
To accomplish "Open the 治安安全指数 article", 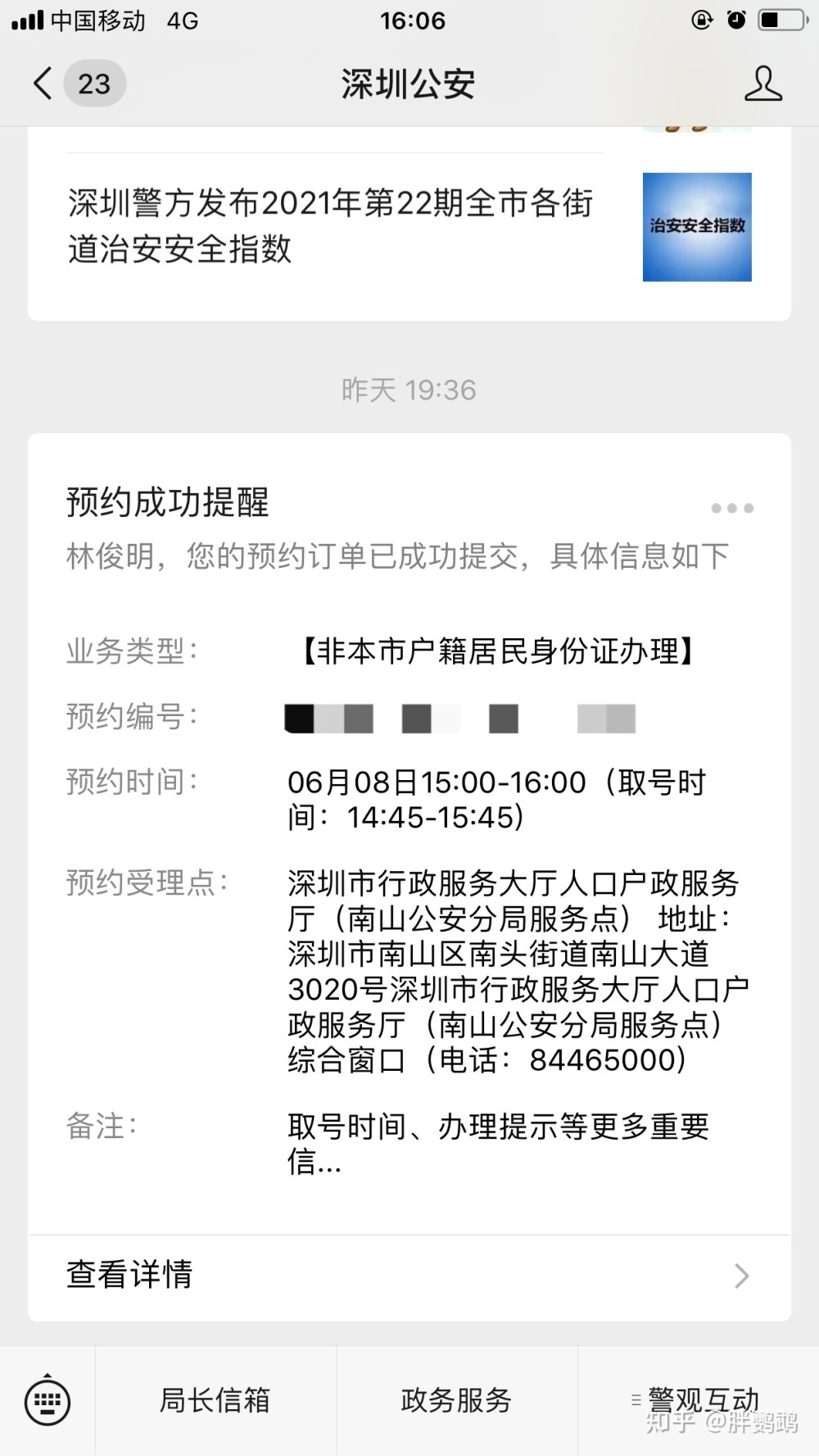I will (409, 227).
